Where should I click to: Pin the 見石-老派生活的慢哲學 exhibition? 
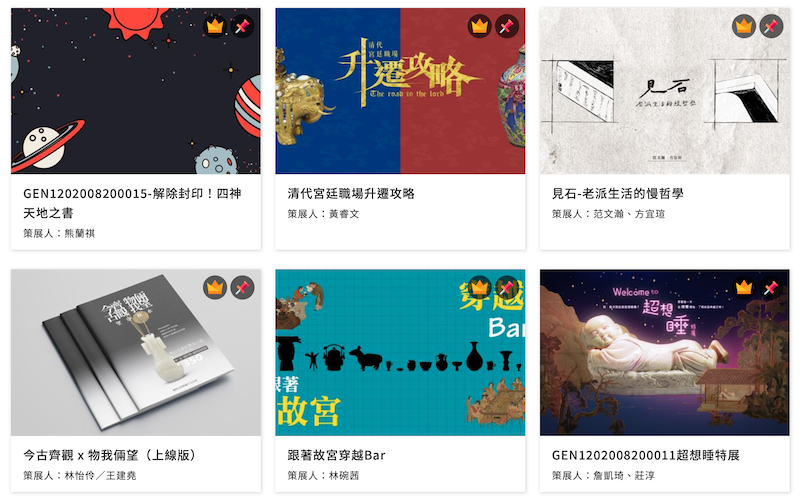point(771,27)
